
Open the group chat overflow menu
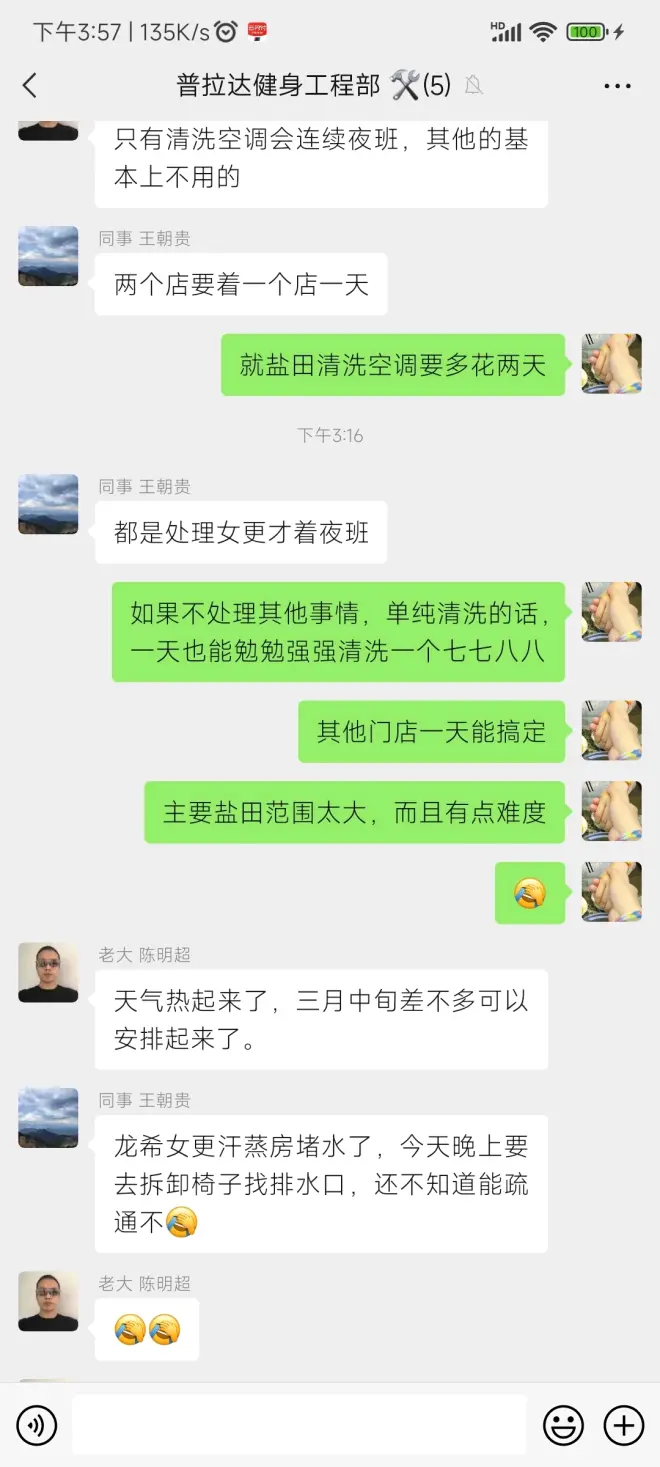[x=617, y=87]
